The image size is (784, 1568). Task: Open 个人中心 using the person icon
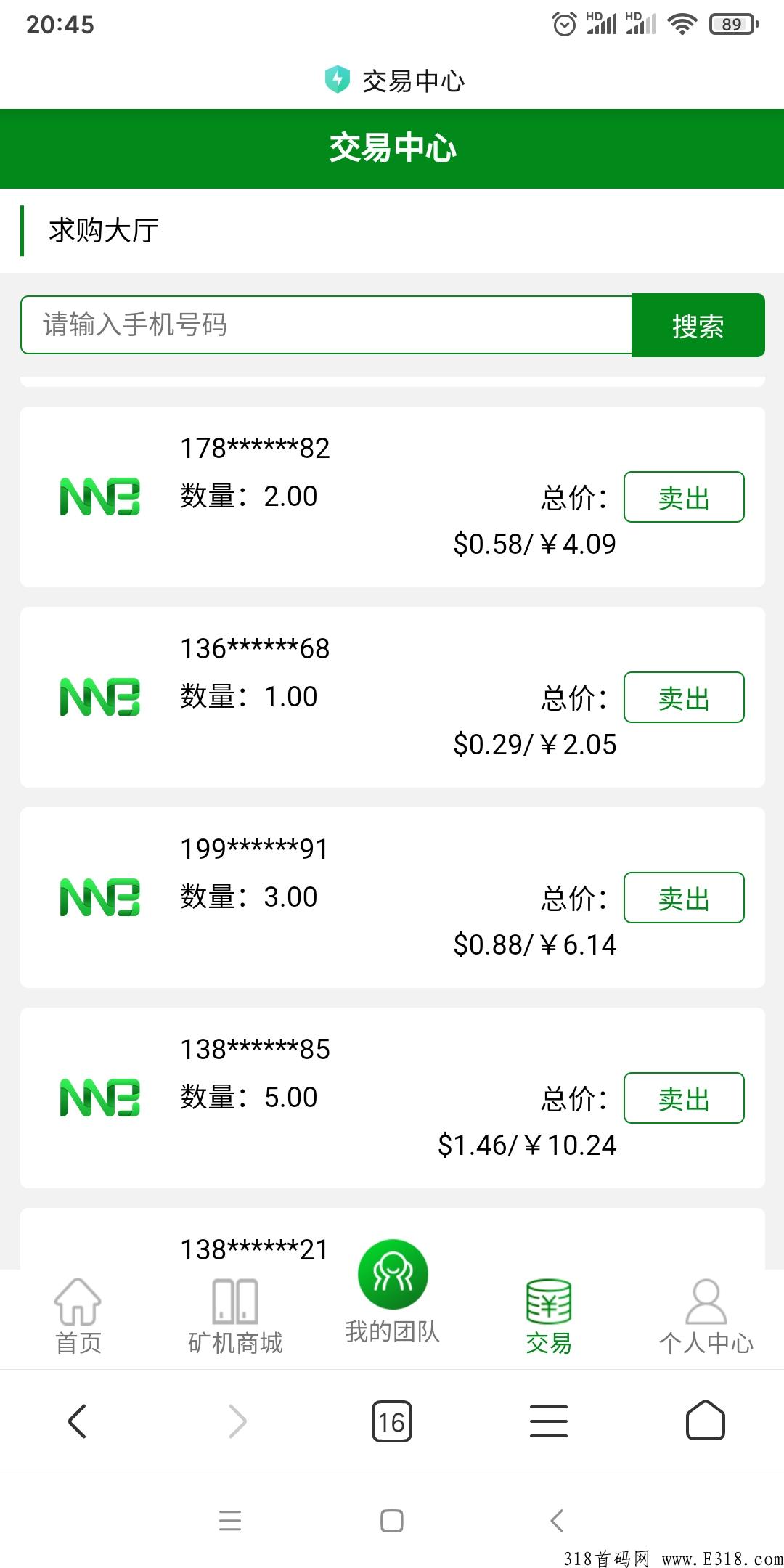[705, 1299]
